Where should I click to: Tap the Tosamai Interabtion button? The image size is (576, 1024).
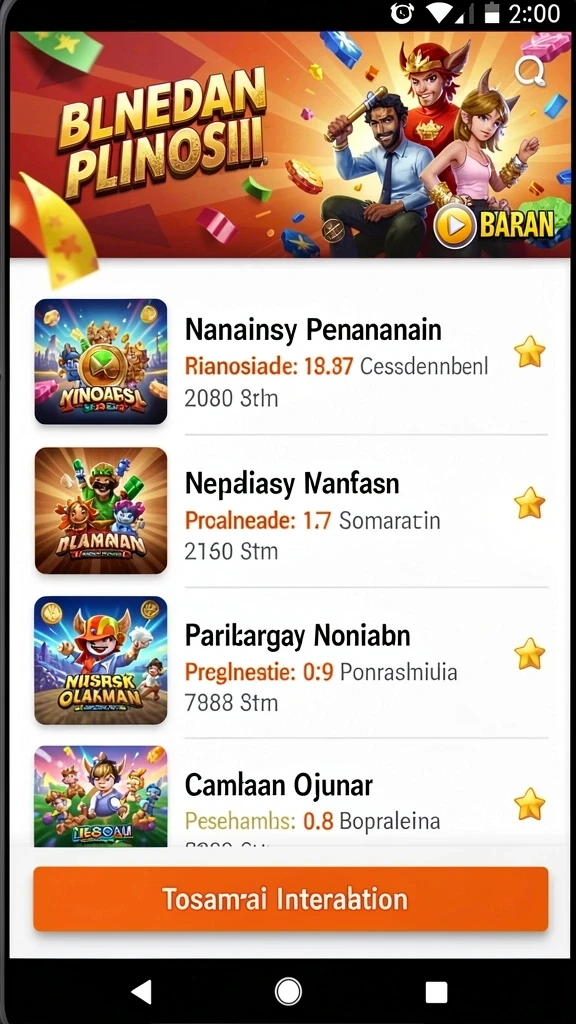point(291,899)
